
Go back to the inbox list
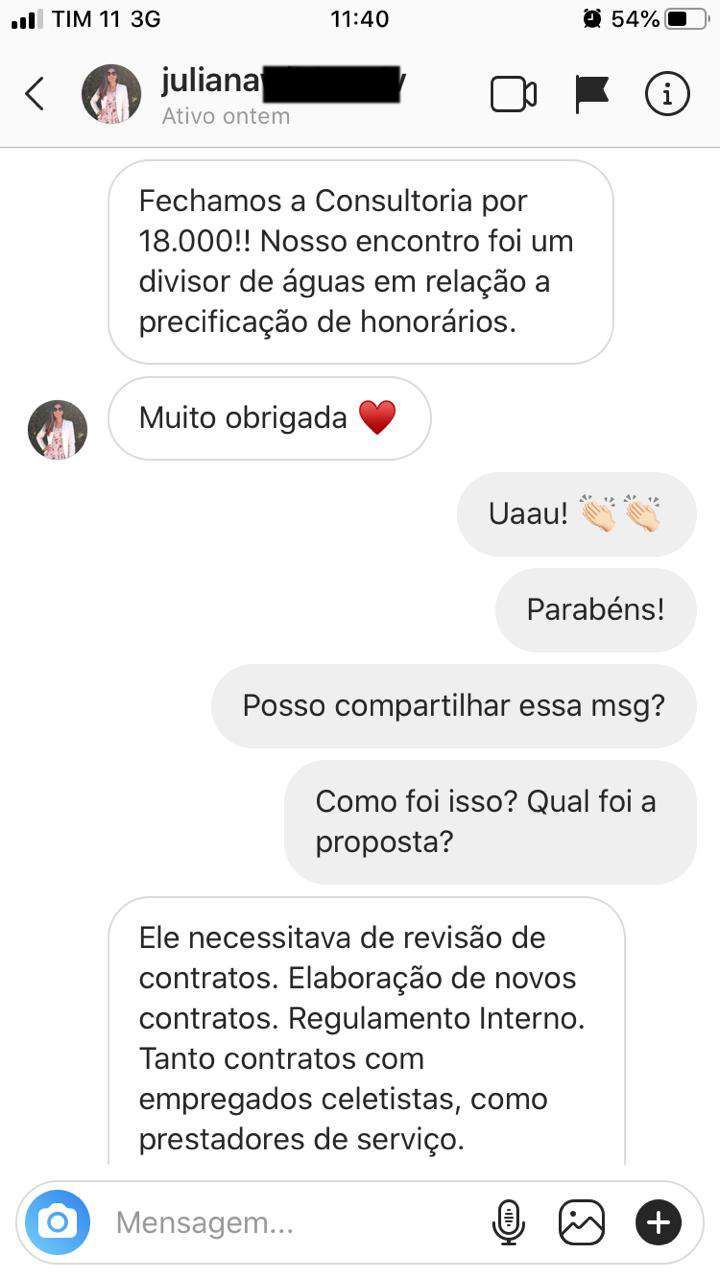[x=35, y=94]
